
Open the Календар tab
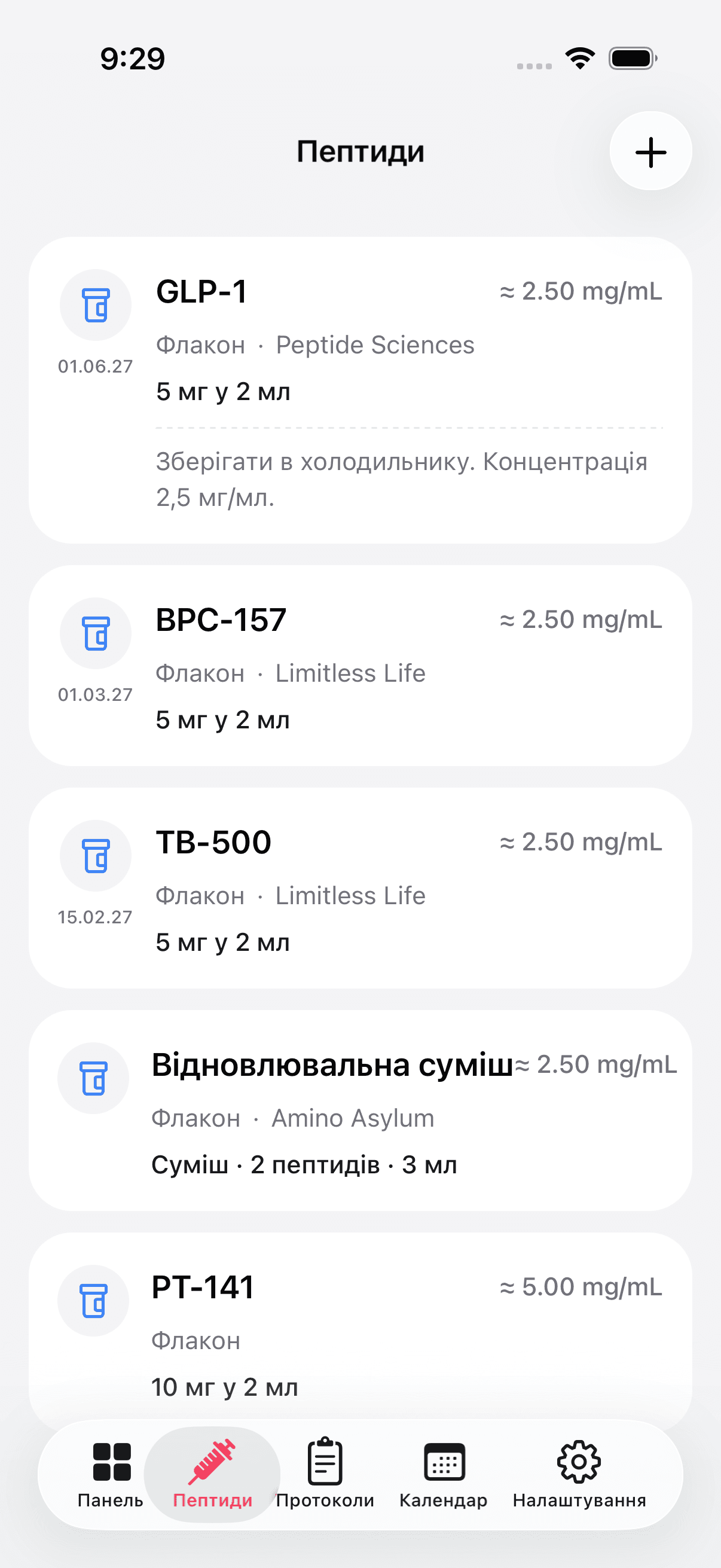pyautogui.click(x=444, y=1474)
